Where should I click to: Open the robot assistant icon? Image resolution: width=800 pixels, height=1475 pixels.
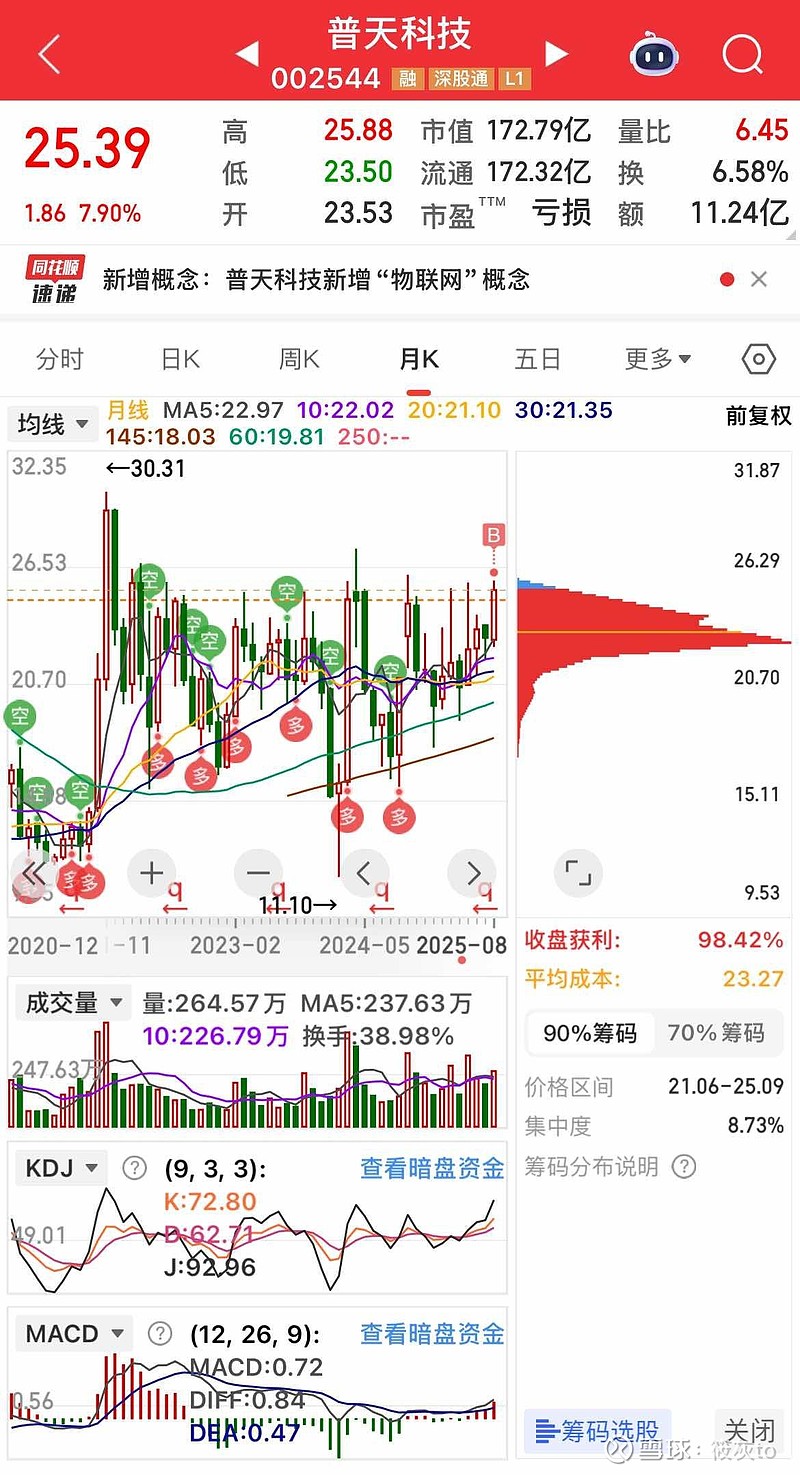(654, 54)
